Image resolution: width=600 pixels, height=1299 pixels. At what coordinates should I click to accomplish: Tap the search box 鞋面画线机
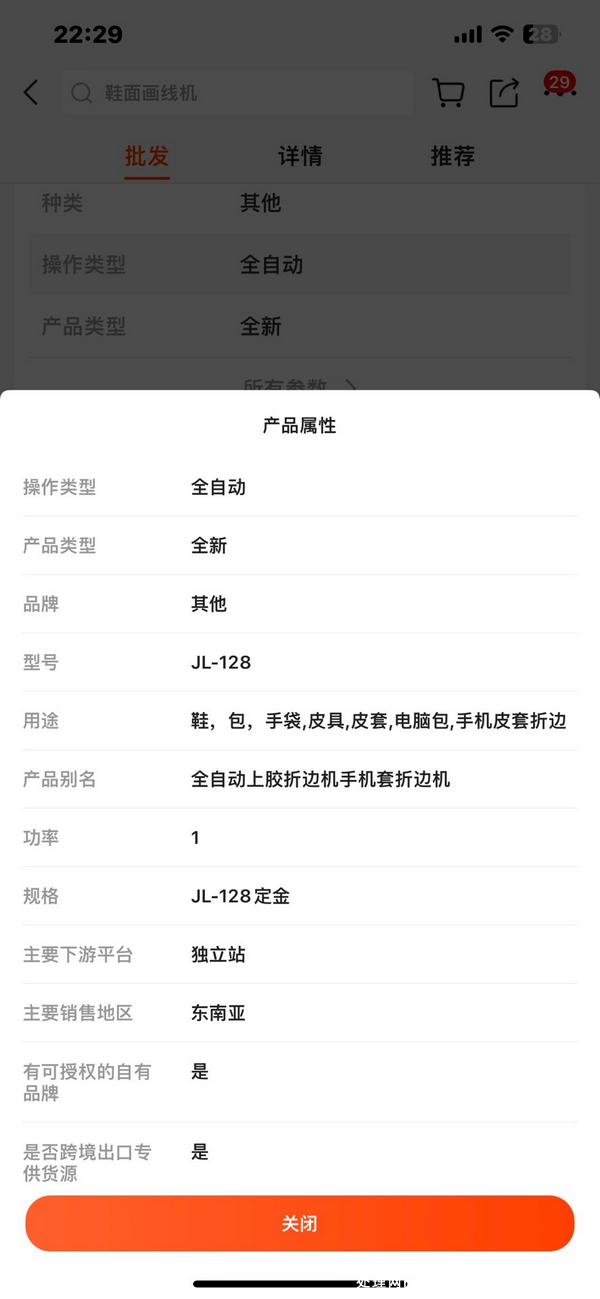point(238,93)
